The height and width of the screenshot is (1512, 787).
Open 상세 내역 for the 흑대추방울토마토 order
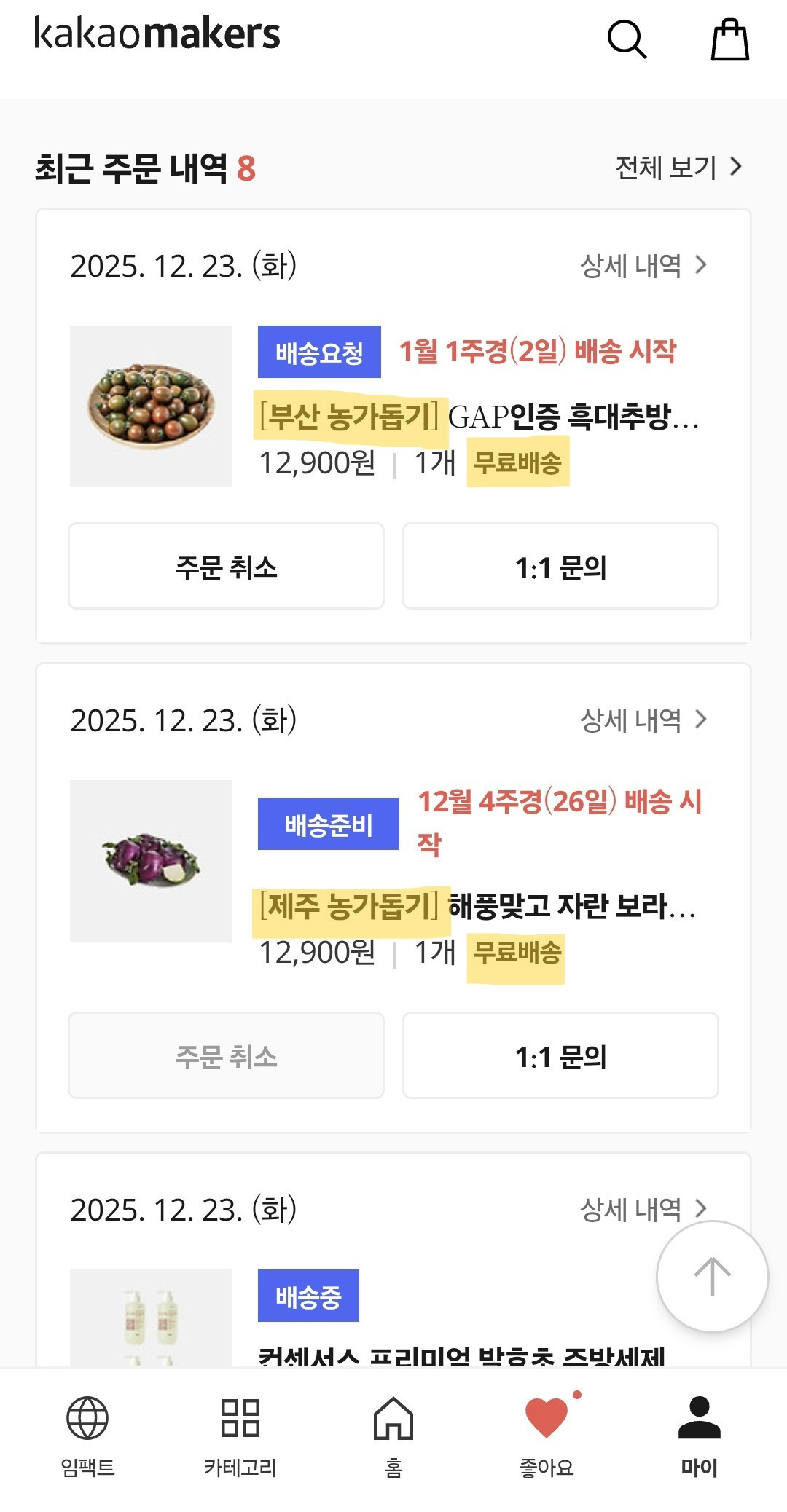643,266
